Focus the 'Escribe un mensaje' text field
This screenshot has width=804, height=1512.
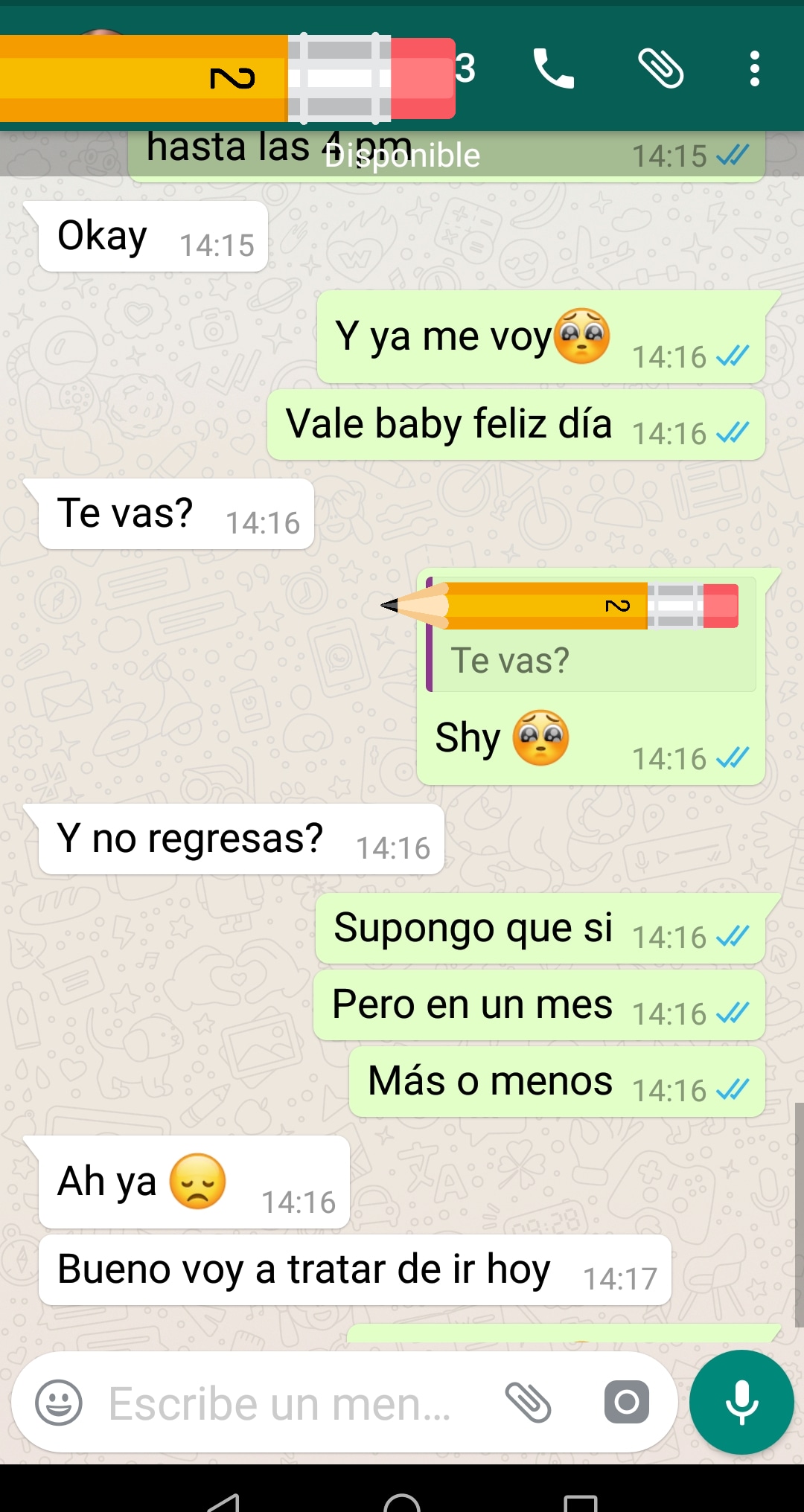click(283, 1403)
